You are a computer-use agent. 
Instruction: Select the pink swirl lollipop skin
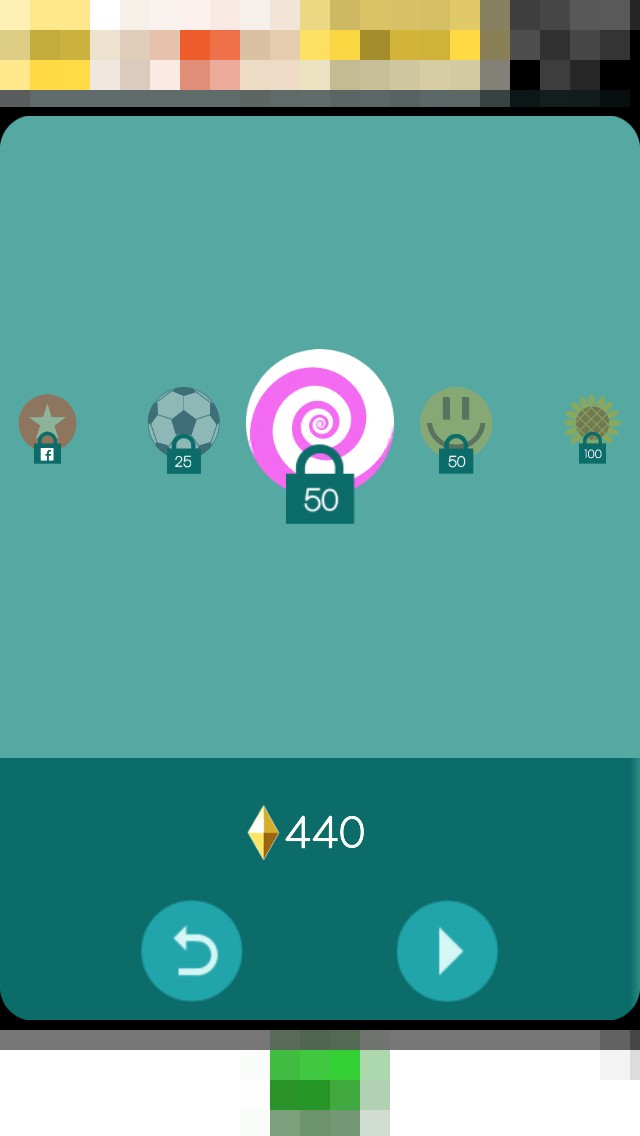pyautogui.click(x=320, y=422)
